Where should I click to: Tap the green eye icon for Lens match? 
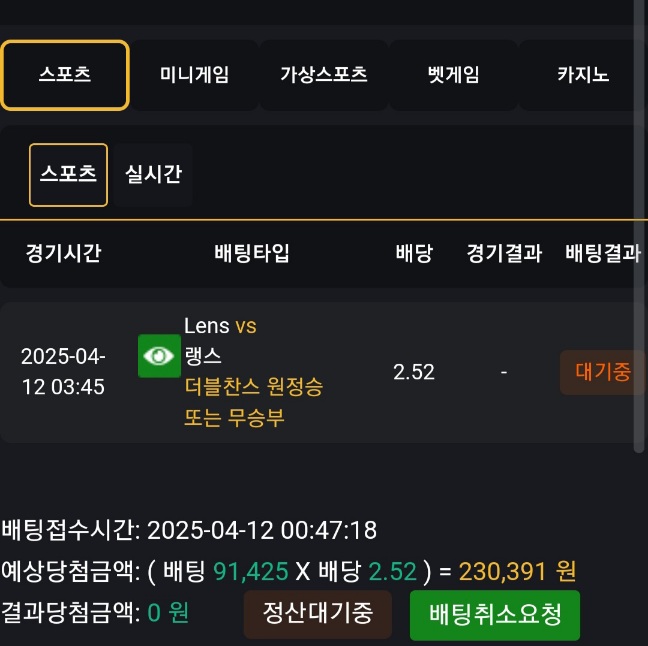157,356
